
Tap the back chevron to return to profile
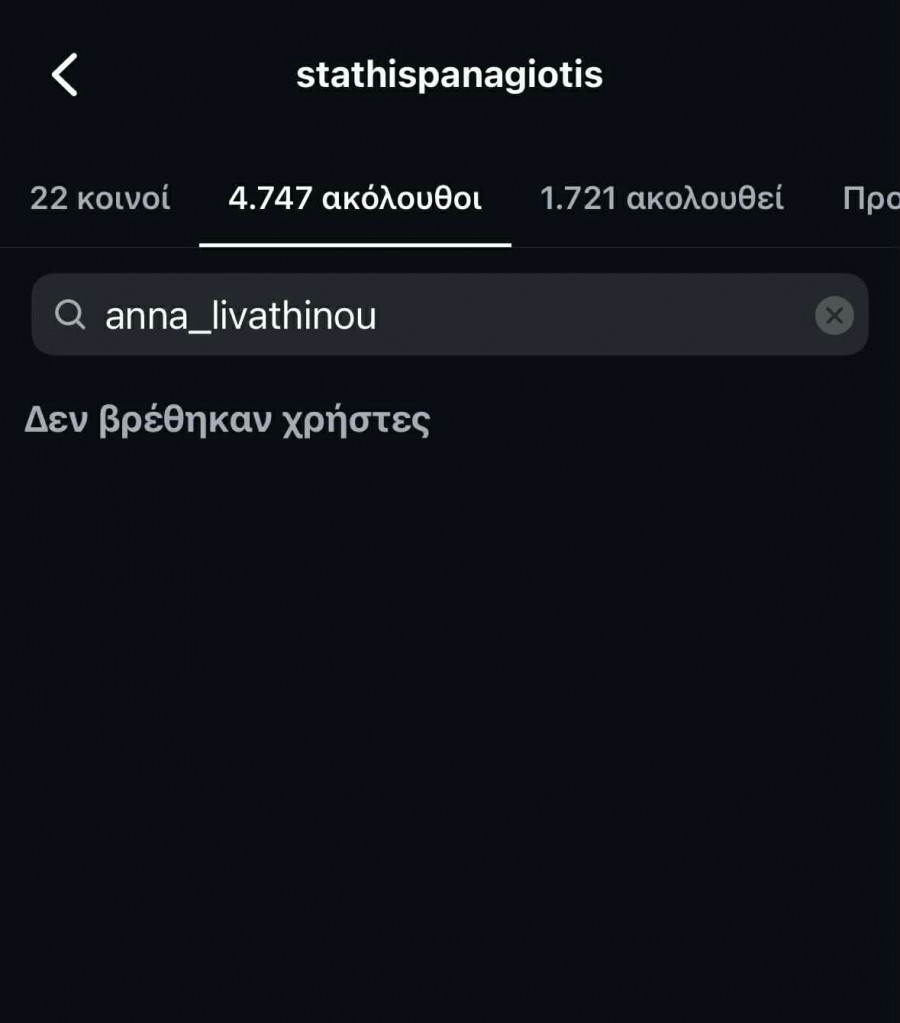click(x=64, y=74)
